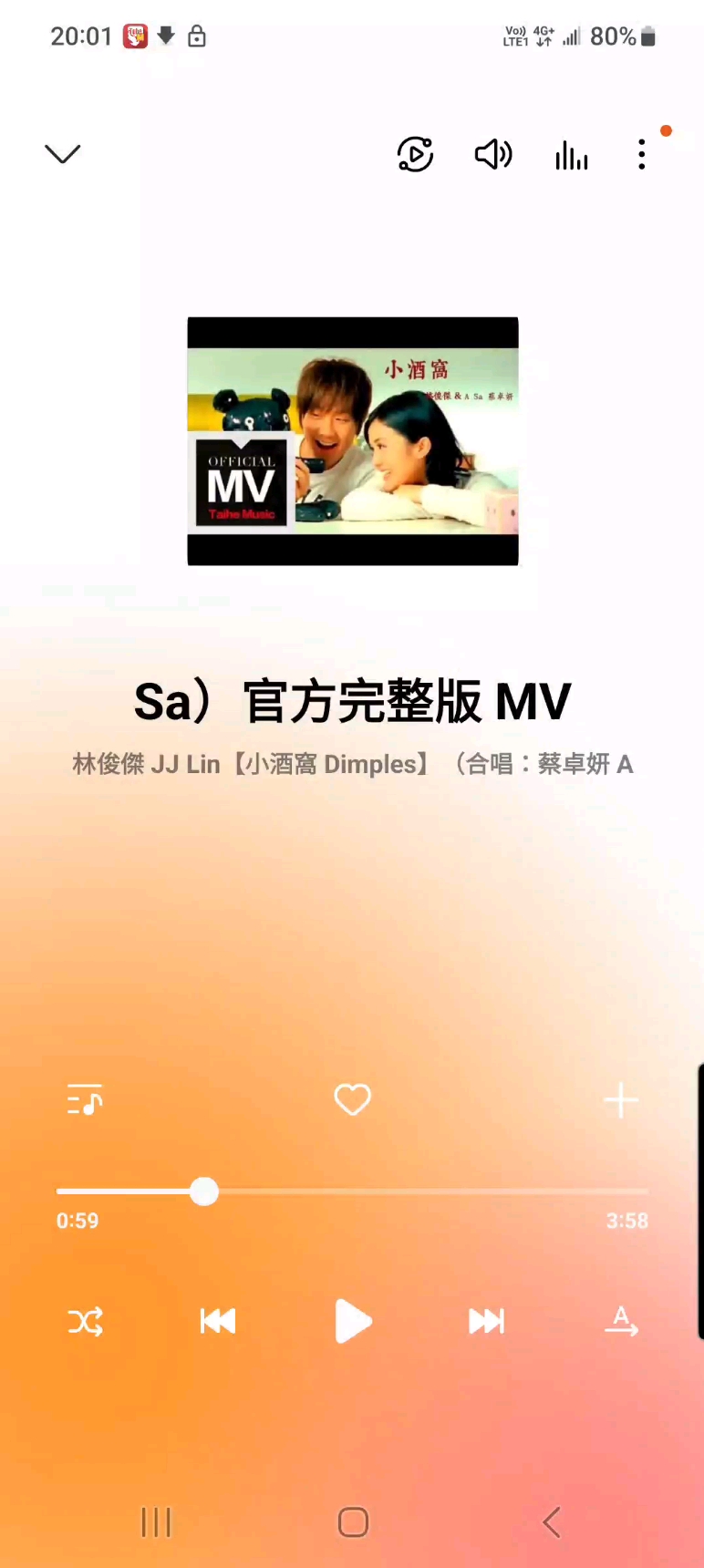Skip back to the previous track
This screenshot has width=704, height=1568.
218,1321
